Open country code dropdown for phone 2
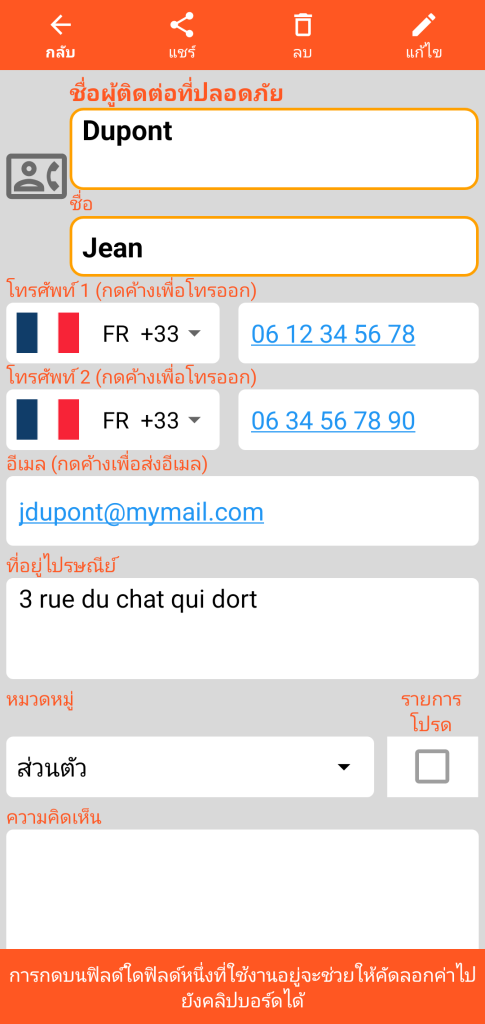 click(113, 420)
